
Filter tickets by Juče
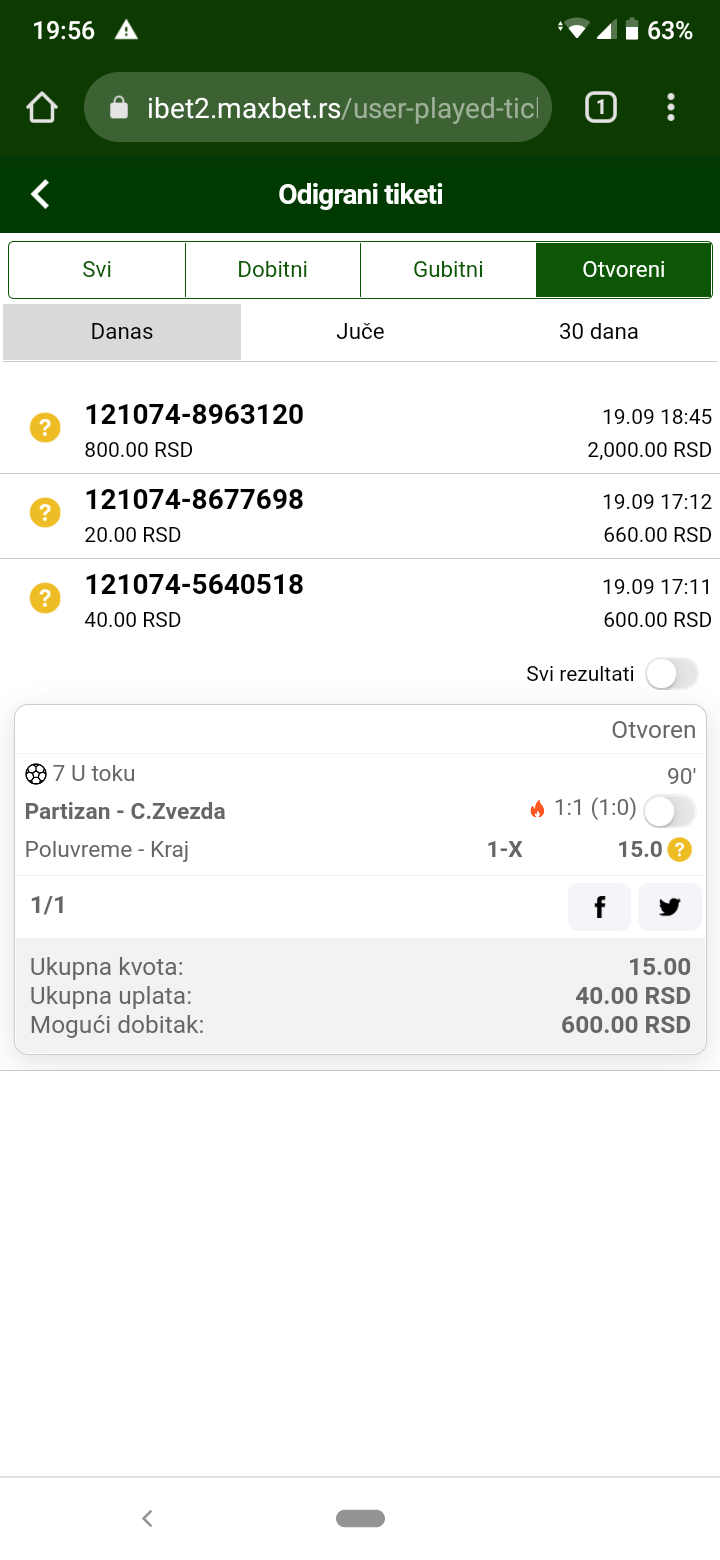tap(360, 331)
